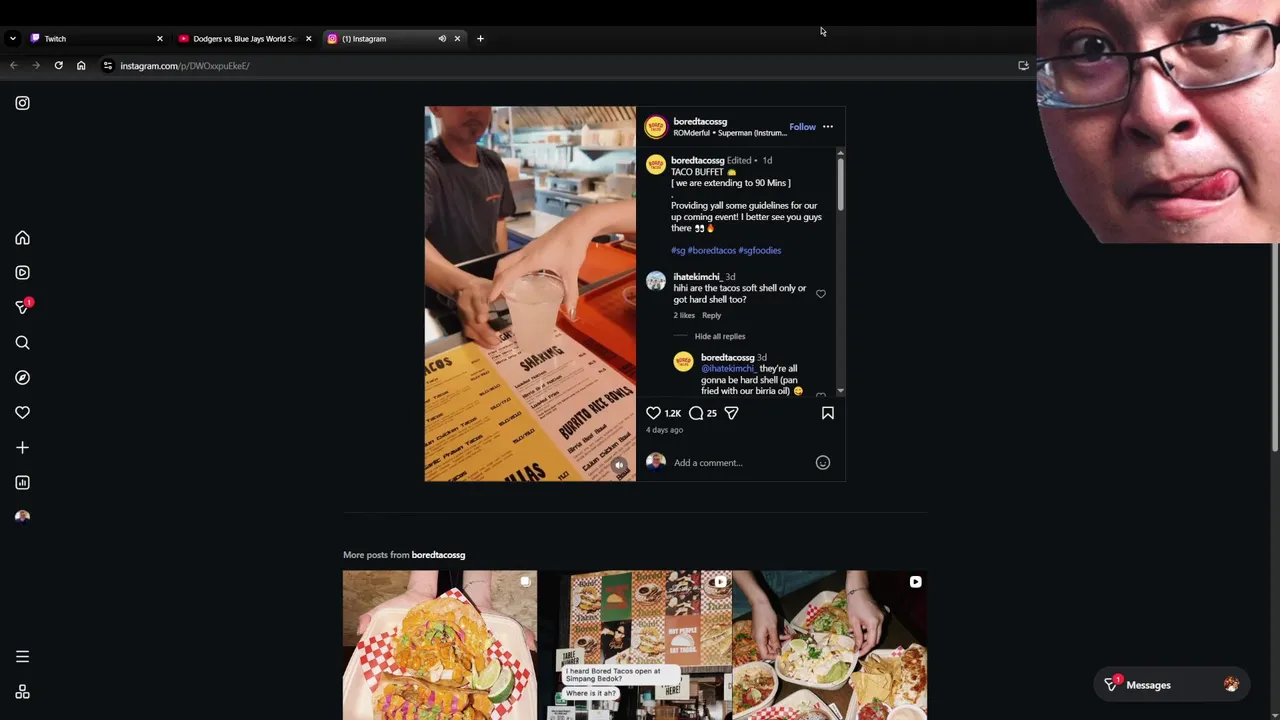Open the emoji picker for comments
The height and width of the screenshot is (720, 1280).
pyautogui.click(x=822, y=463)
